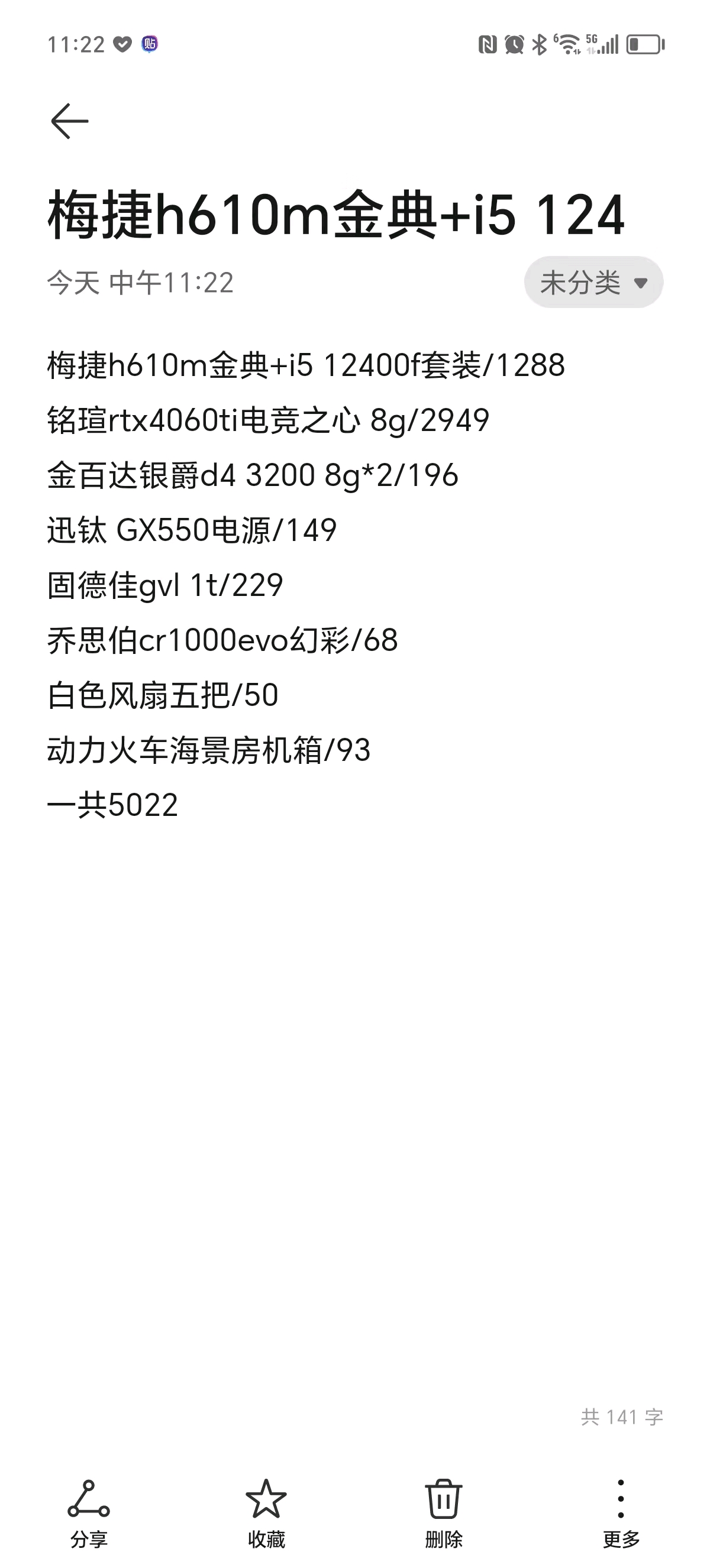This screenshot has width=710, height=1568.
Task: Go back using the arrow icon
Action: [69, 121]
